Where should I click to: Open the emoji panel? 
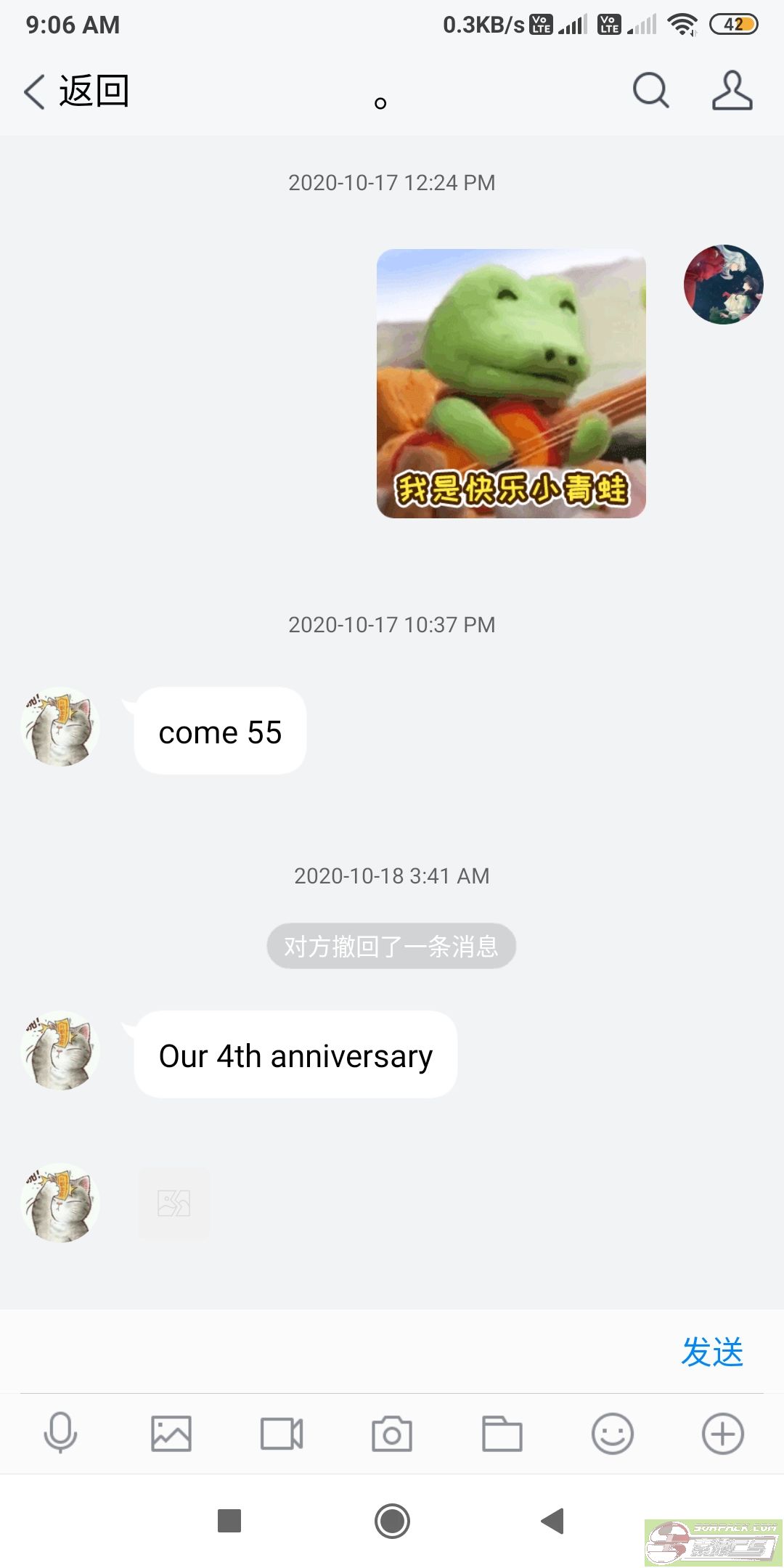tap(613, 1434)
